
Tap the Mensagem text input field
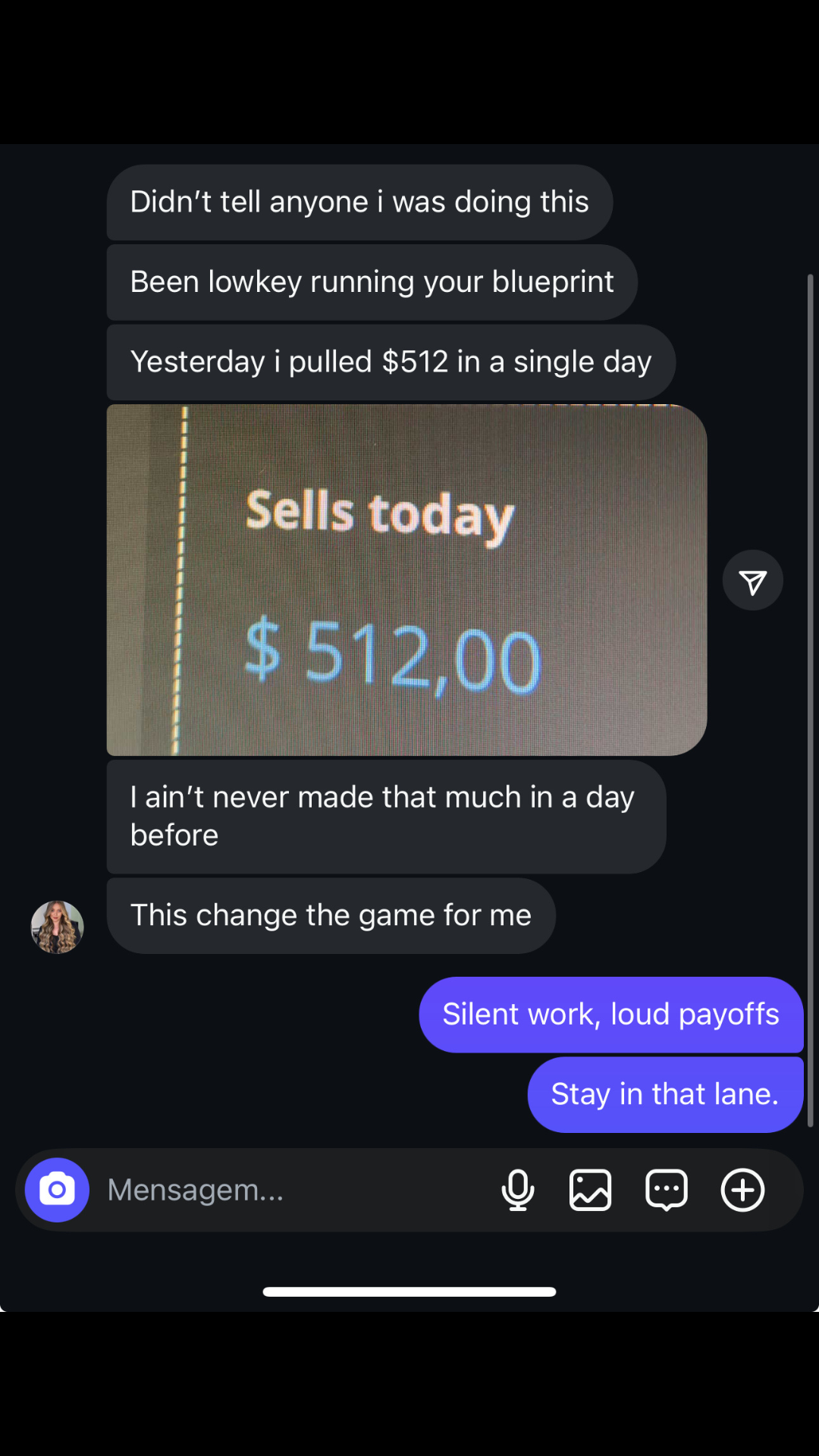(x=288, y=1190)
